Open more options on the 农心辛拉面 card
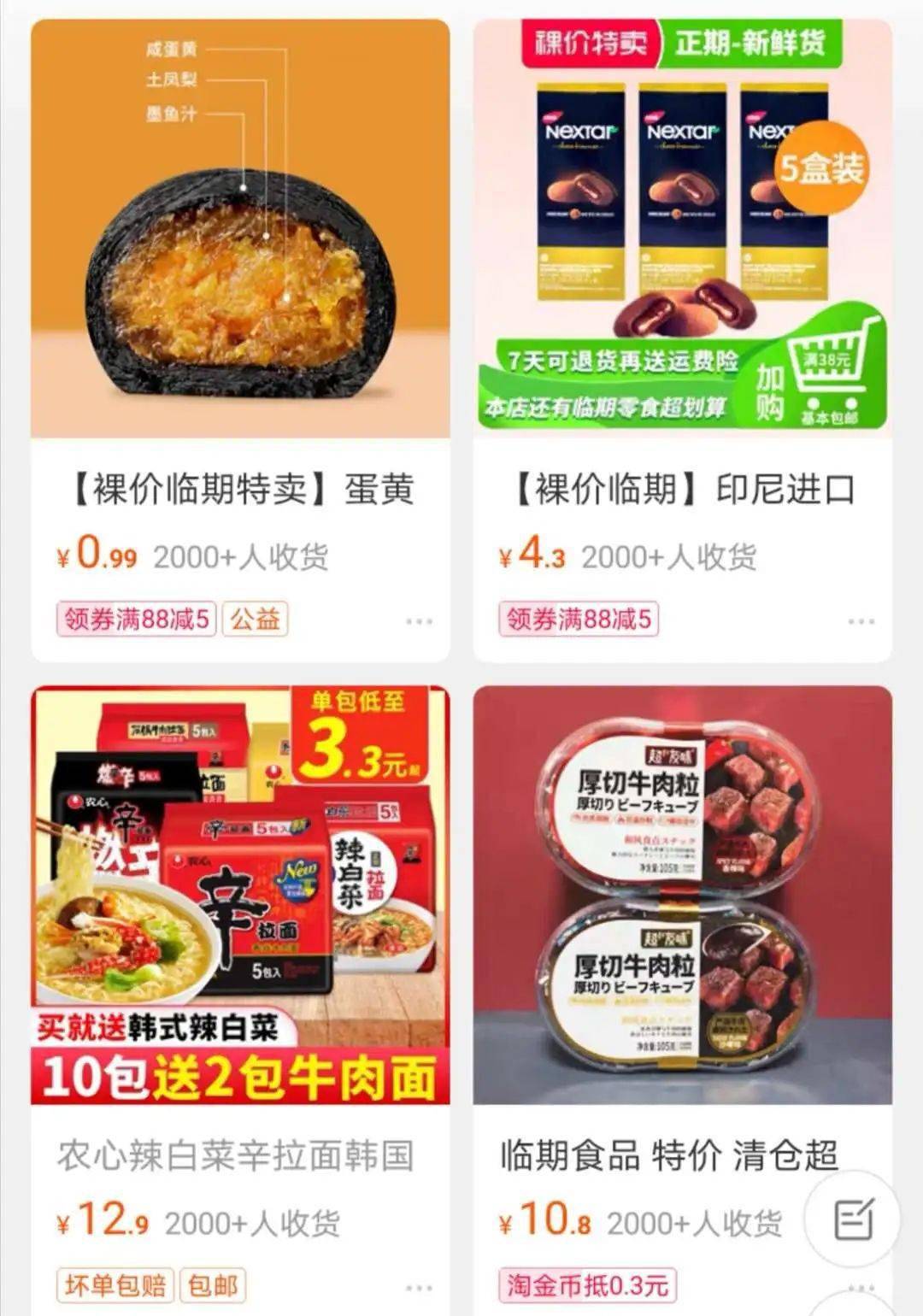923x1316 pixels. [x=419, y=1288]
